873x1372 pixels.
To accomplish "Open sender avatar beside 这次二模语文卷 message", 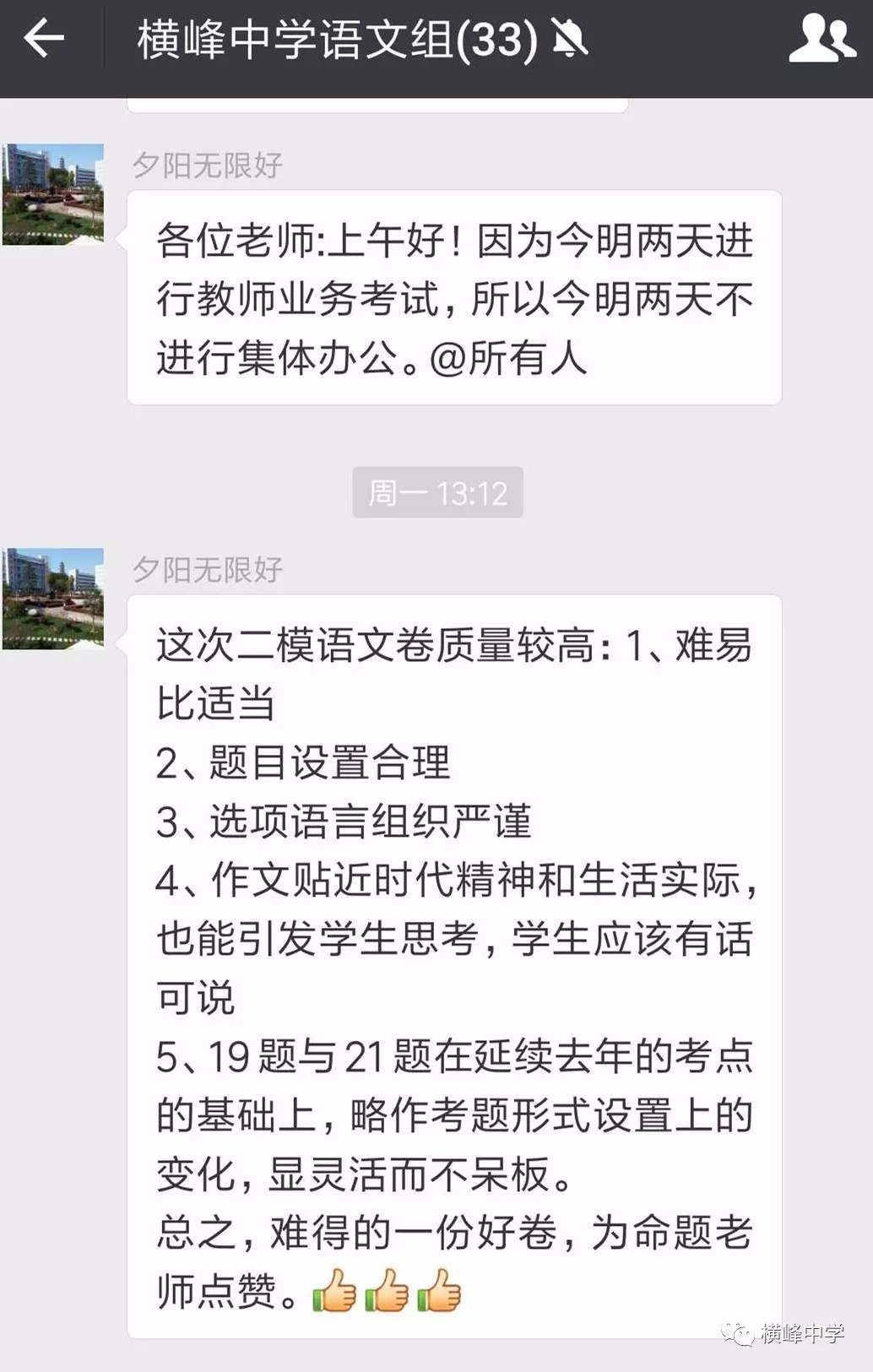I will [53, 599].
